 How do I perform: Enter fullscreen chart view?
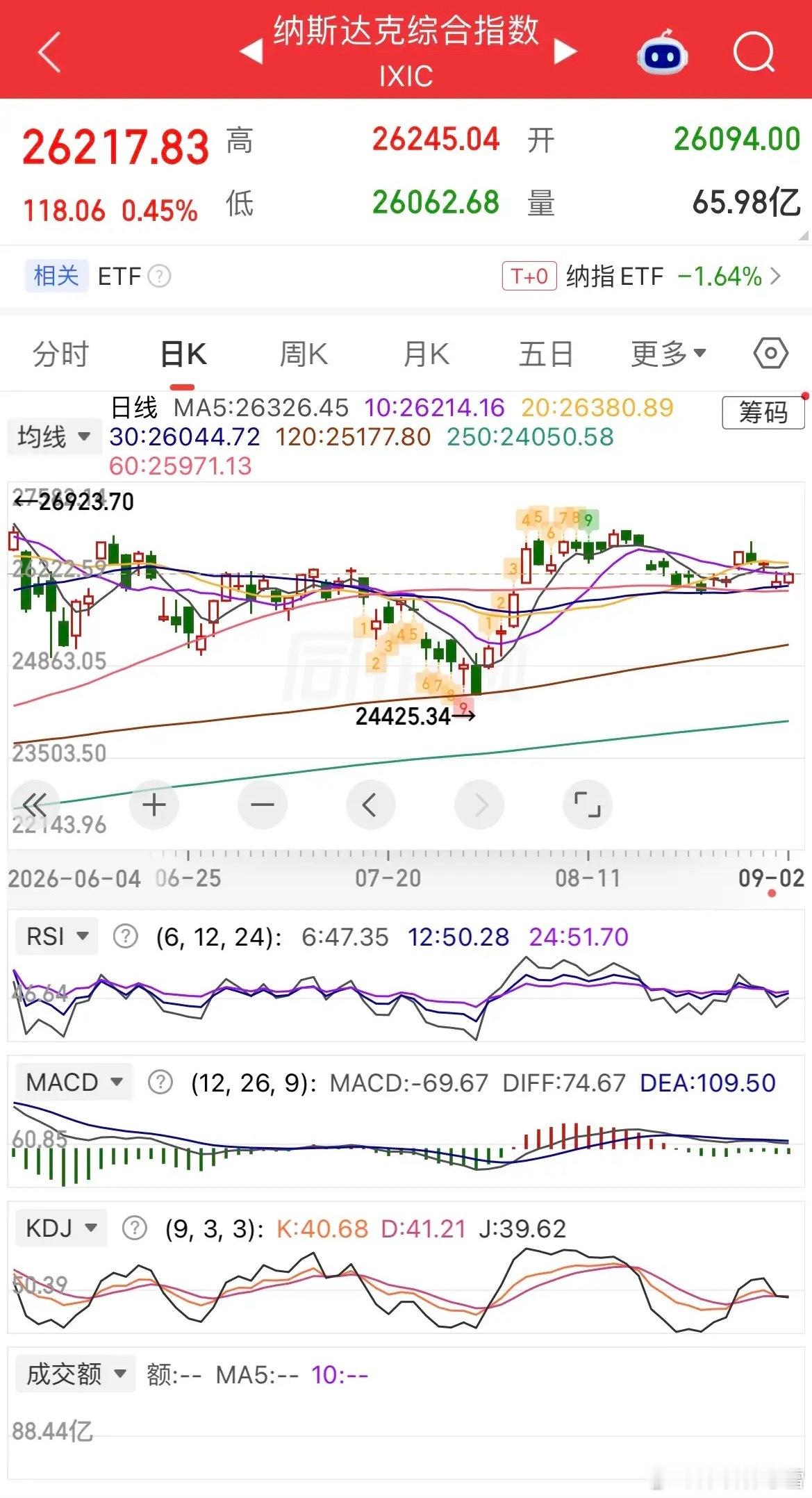[588, 805]
